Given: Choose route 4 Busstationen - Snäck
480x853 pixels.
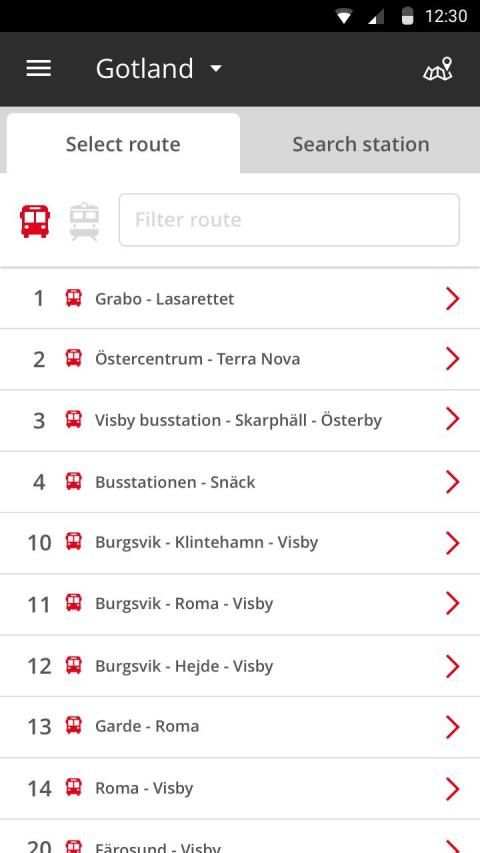Looking at the screenshot, I should (240, 482).
